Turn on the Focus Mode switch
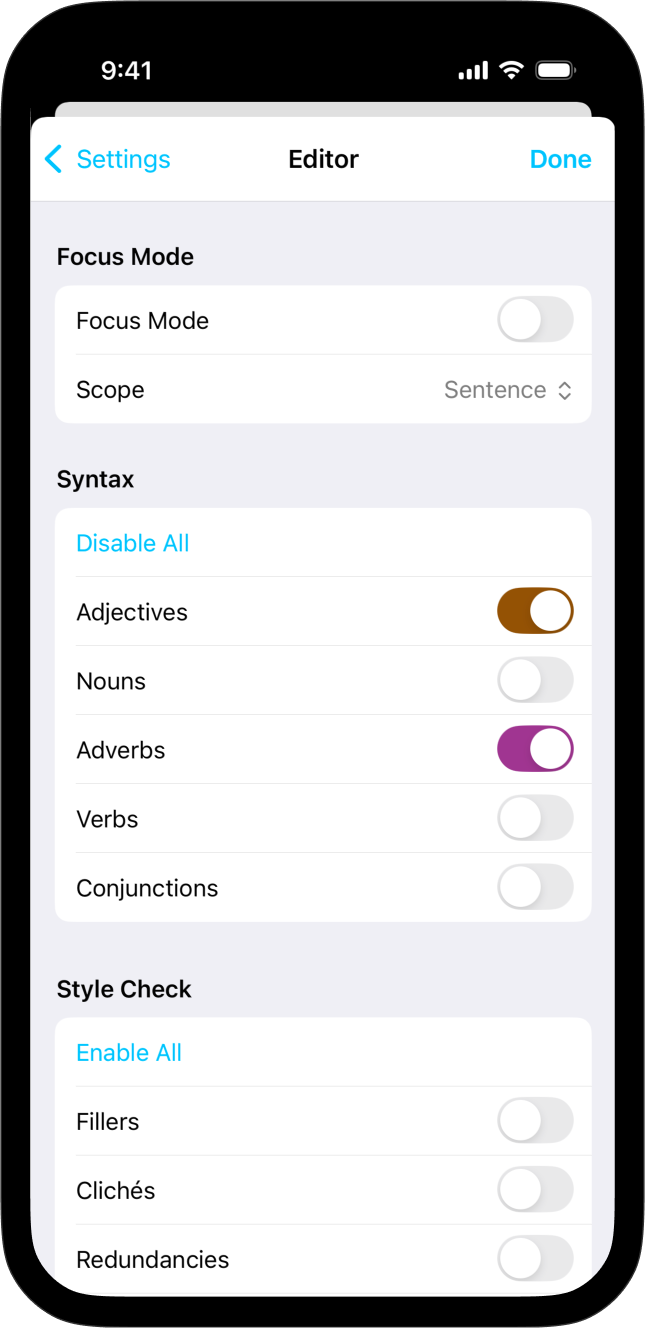Screen dimensions: 645x1328 coord(535,321)
